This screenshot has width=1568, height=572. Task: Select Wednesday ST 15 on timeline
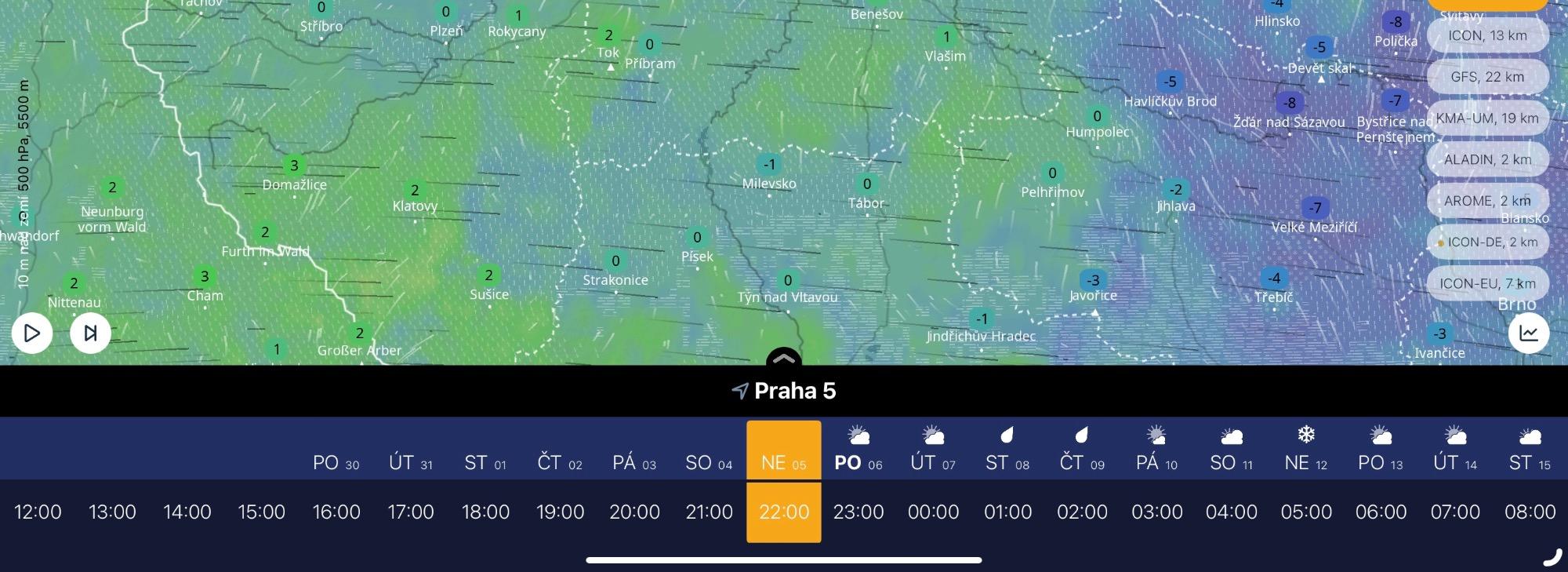(1530, 450)
